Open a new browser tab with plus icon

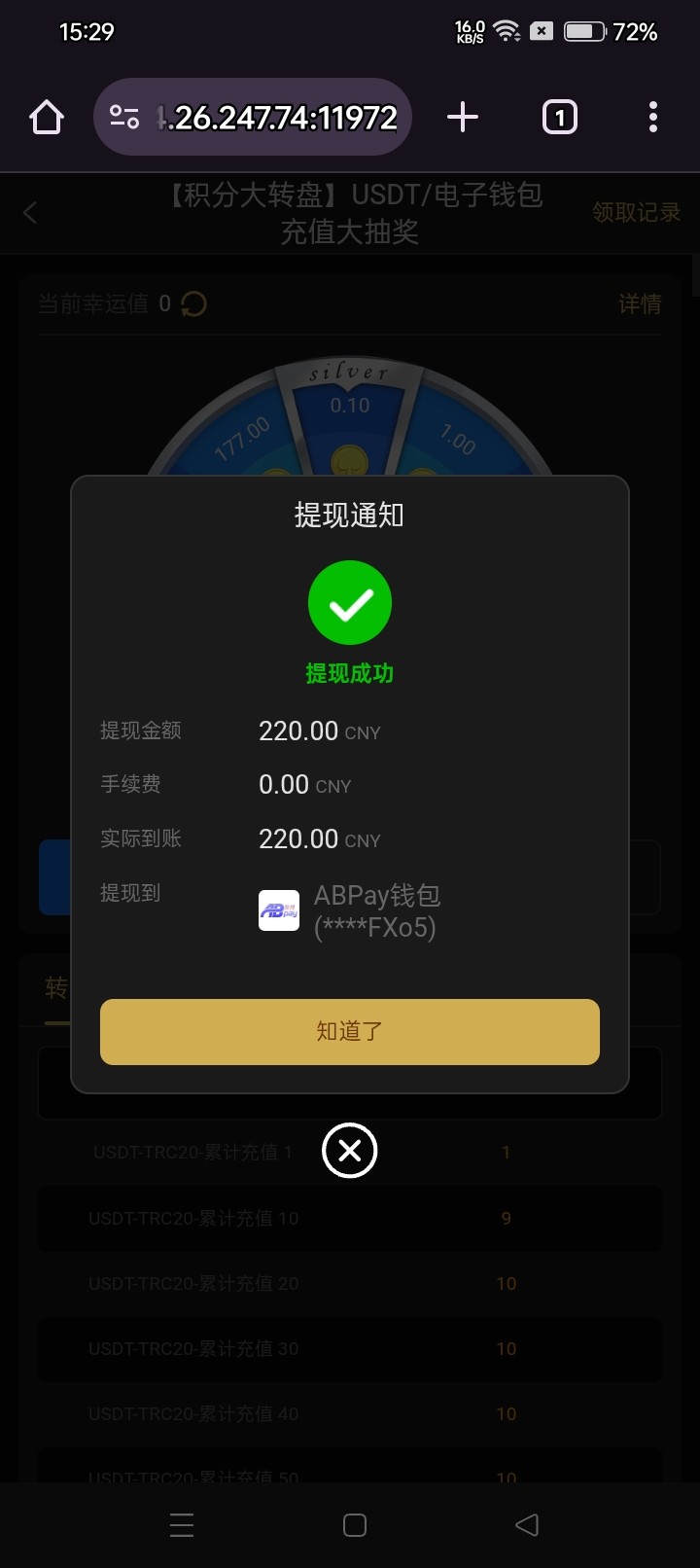462,116
